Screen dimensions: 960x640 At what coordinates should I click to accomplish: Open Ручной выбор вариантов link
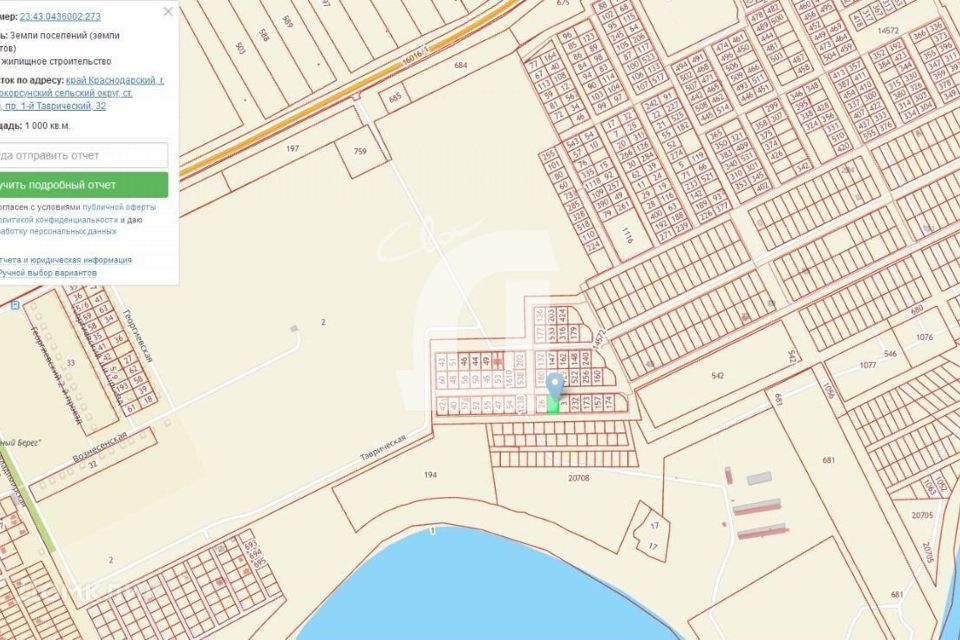pyautogui.click(x=48, y=272)
